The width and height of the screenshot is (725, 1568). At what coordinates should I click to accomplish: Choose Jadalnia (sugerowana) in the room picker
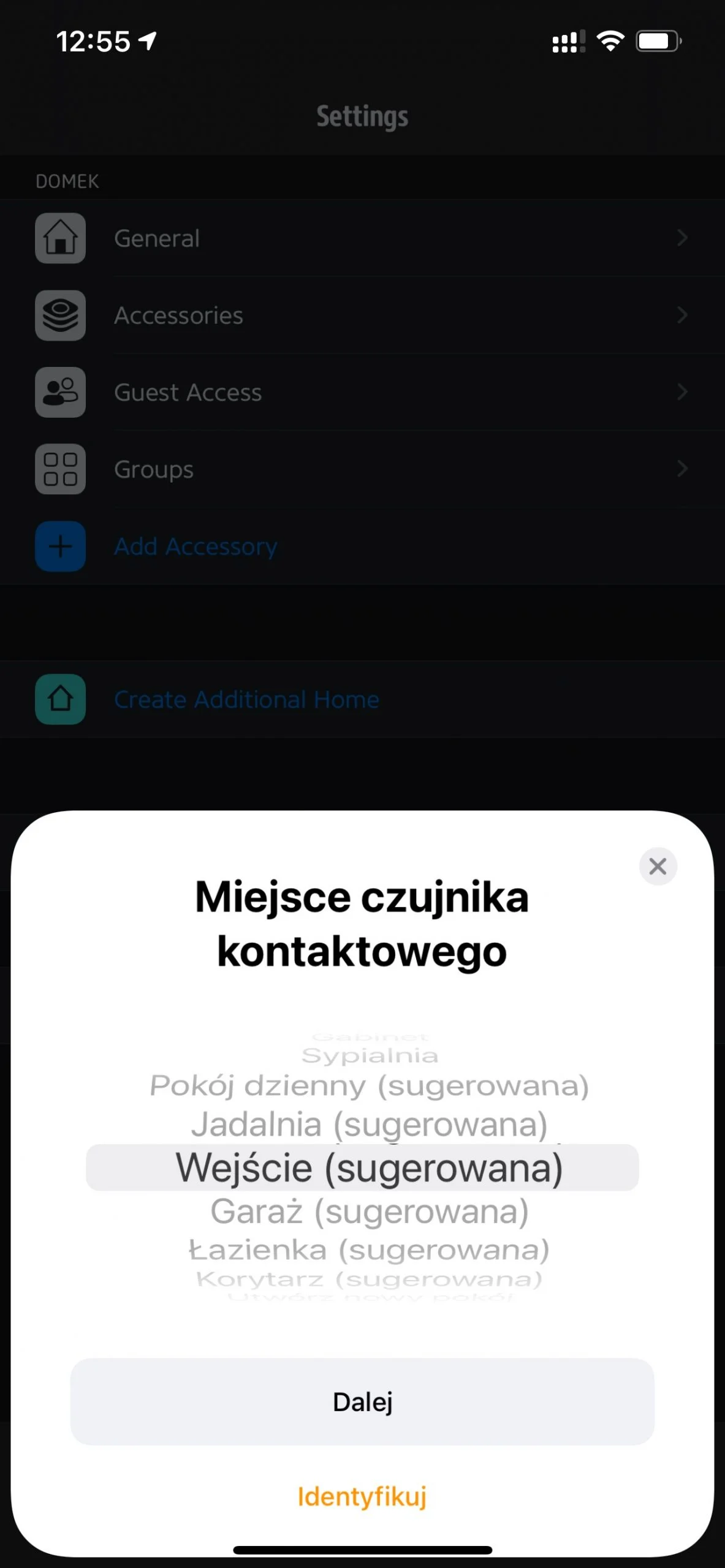click(370, 1125)
